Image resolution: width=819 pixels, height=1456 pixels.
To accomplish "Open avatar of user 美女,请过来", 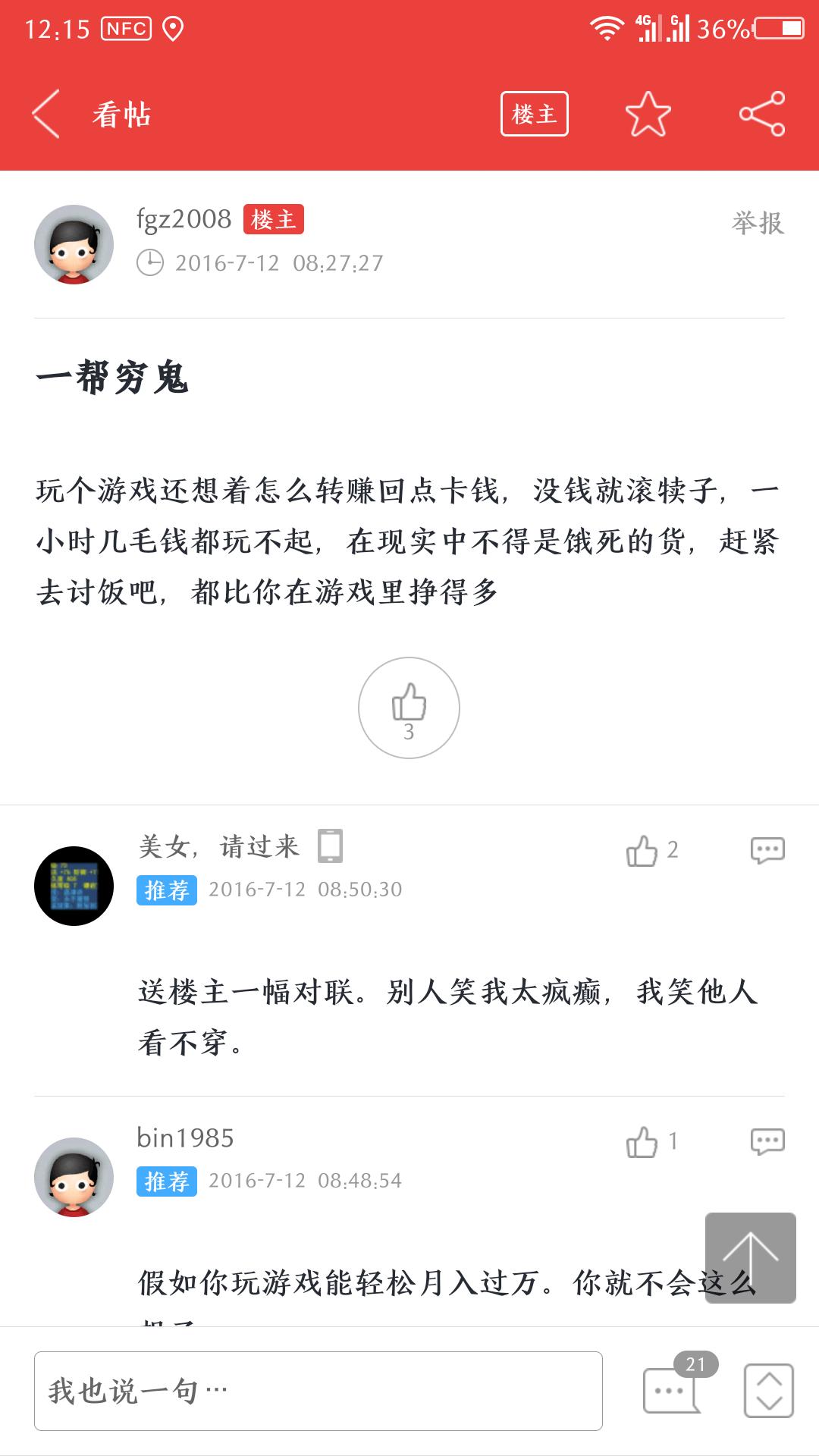I will point(74,886).
